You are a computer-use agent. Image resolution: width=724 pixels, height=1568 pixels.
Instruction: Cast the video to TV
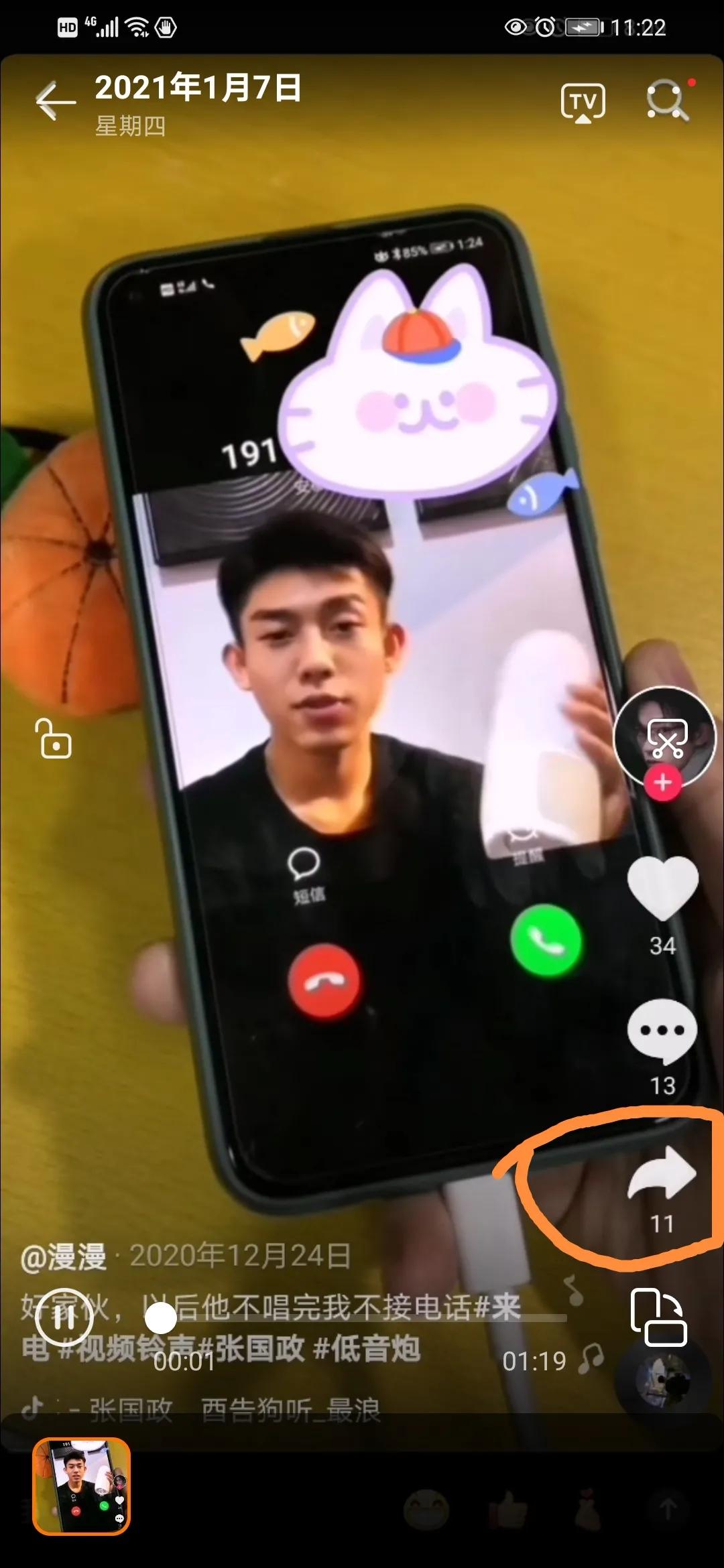(x=583, y=103)
